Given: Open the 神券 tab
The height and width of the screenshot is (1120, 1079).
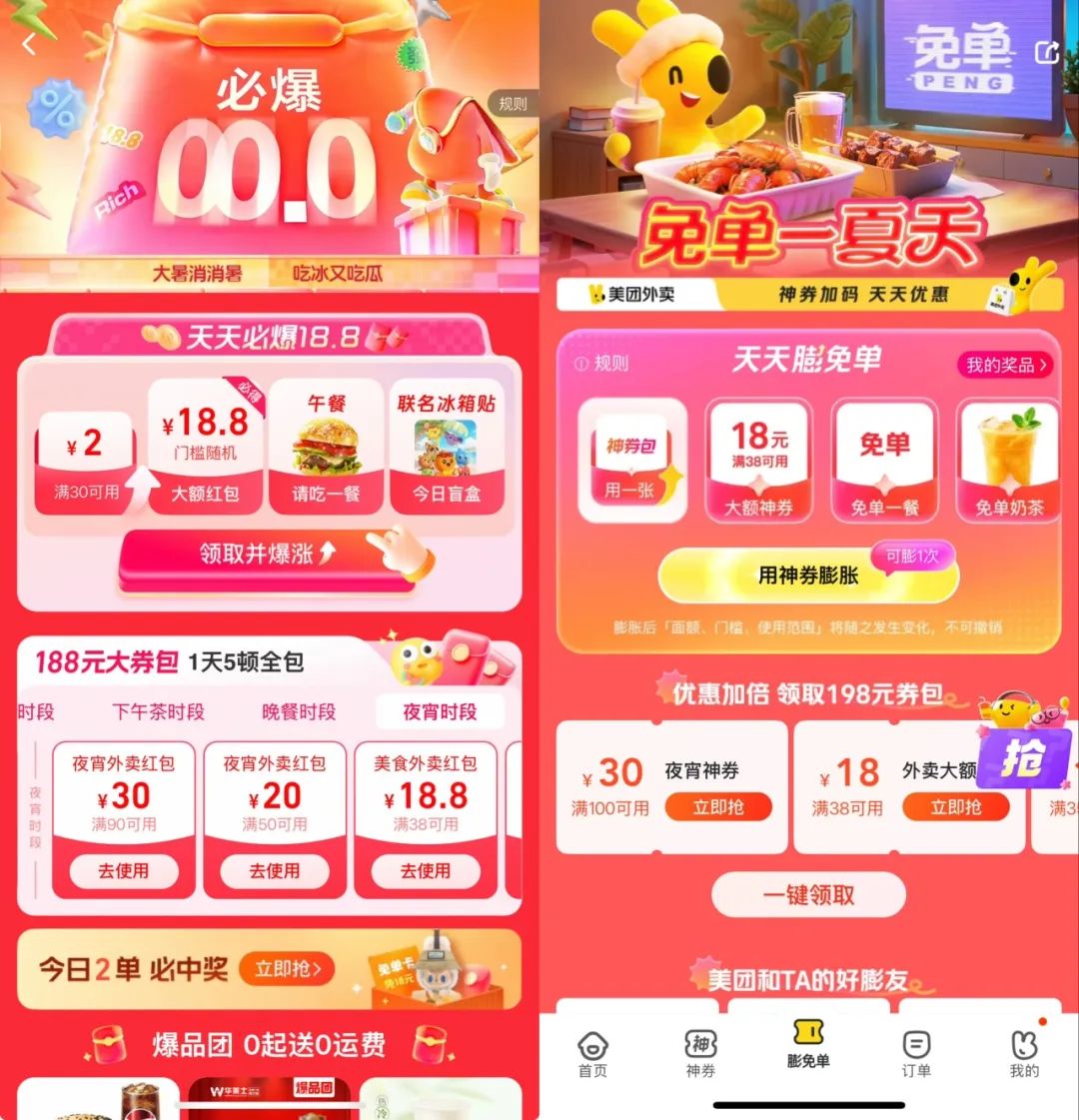Looking at the screenshot, I should click(700, 1053).
